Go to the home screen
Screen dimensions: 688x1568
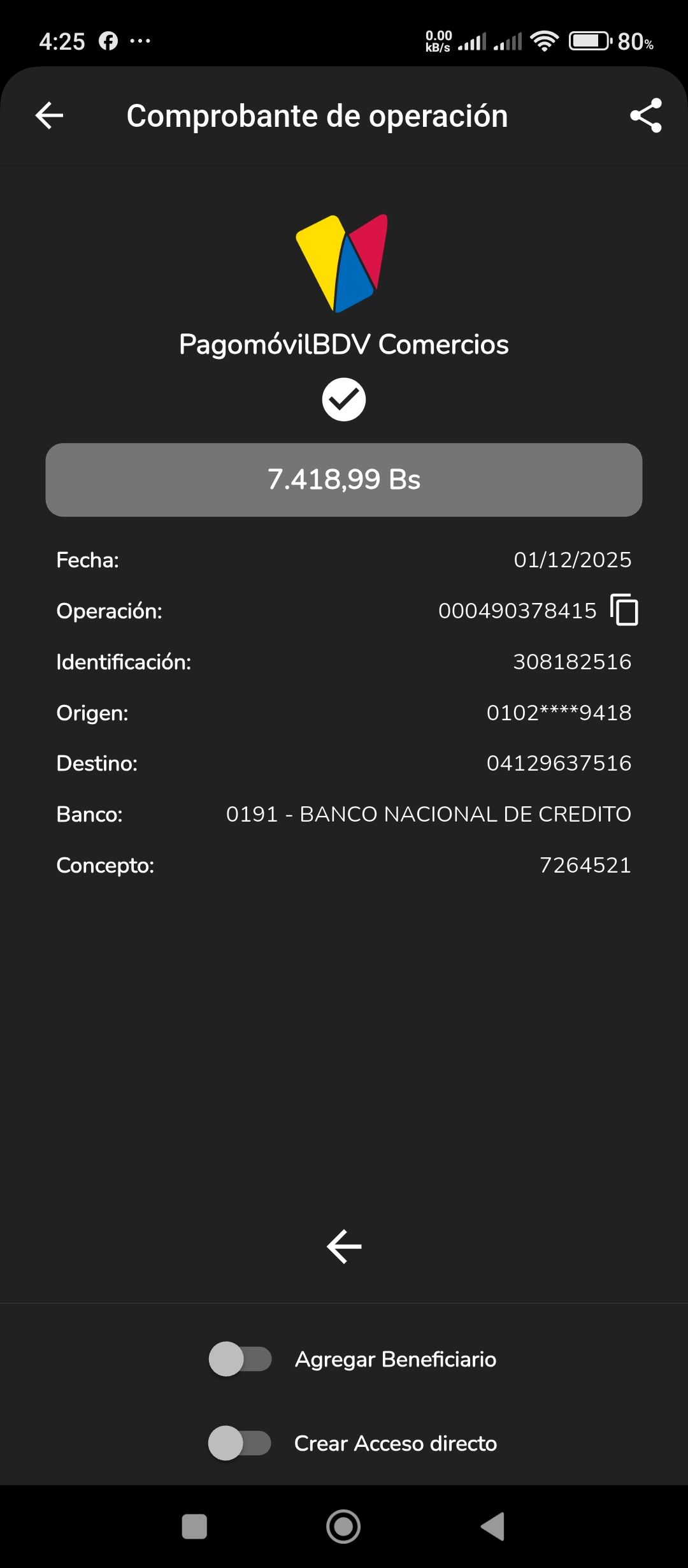(343, 1527)
